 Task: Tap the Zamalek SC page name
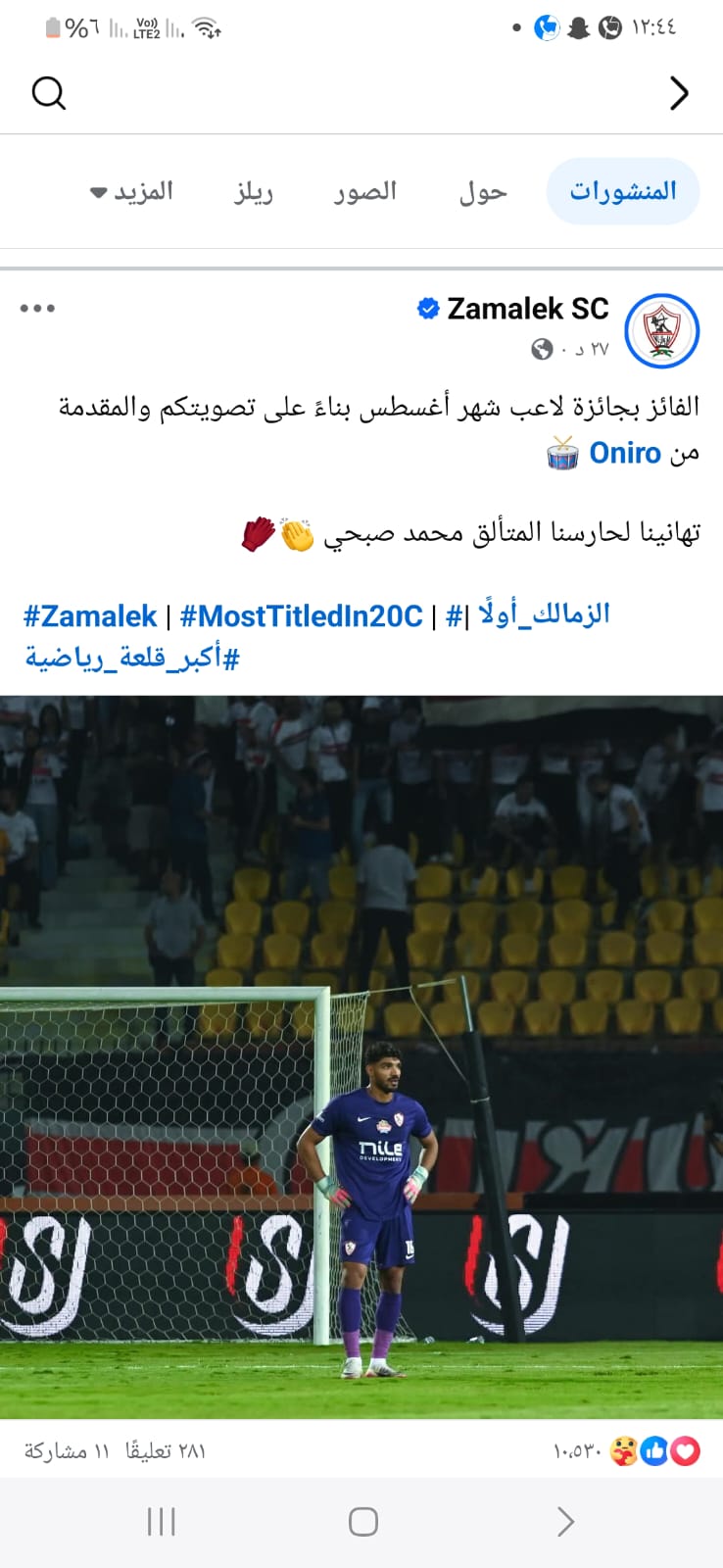point(527,309)
